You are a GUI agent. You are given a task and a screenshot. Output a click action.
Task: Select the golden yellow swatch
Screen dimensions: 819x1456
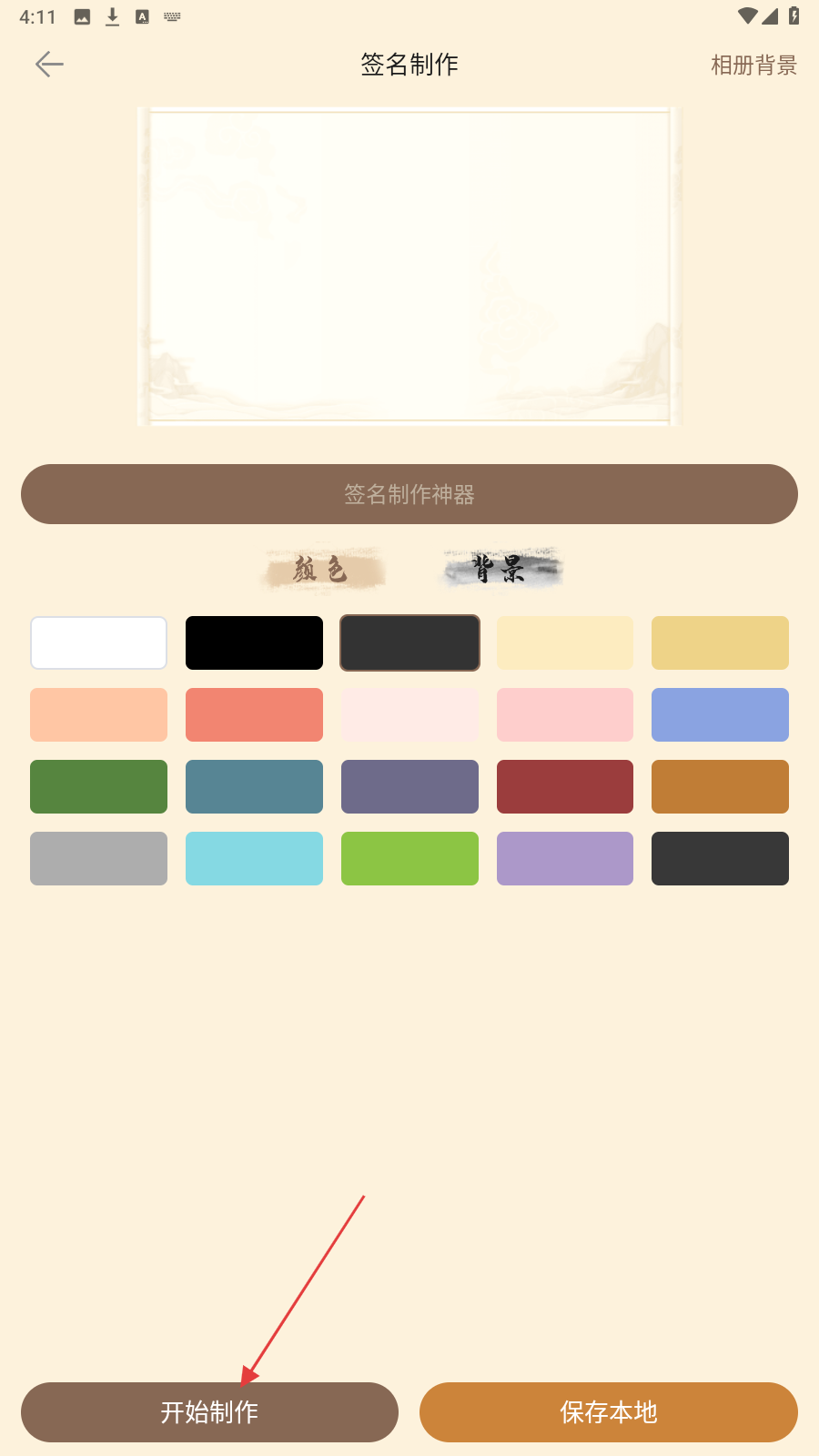(720, 642)
